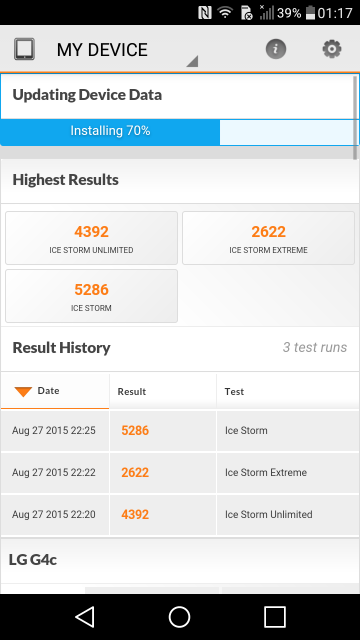The image size is (360, 640).
Task: Open the settings gear
Action: [x=332, y=49]
